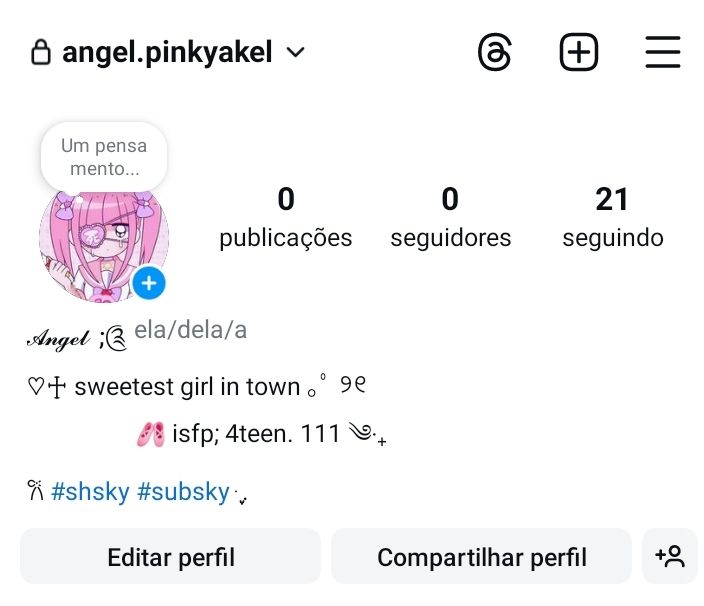Open the Threads icon
This screenshot has width=704, height=606.
click(494, 52)
